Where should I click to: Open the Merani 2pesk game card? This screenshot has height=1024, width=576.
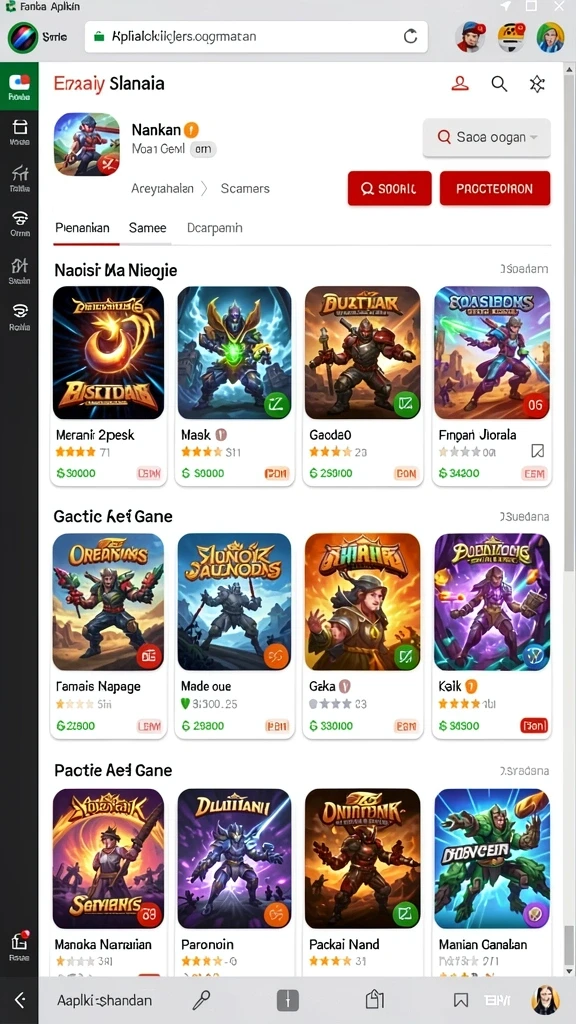click(x=108, y=386)
